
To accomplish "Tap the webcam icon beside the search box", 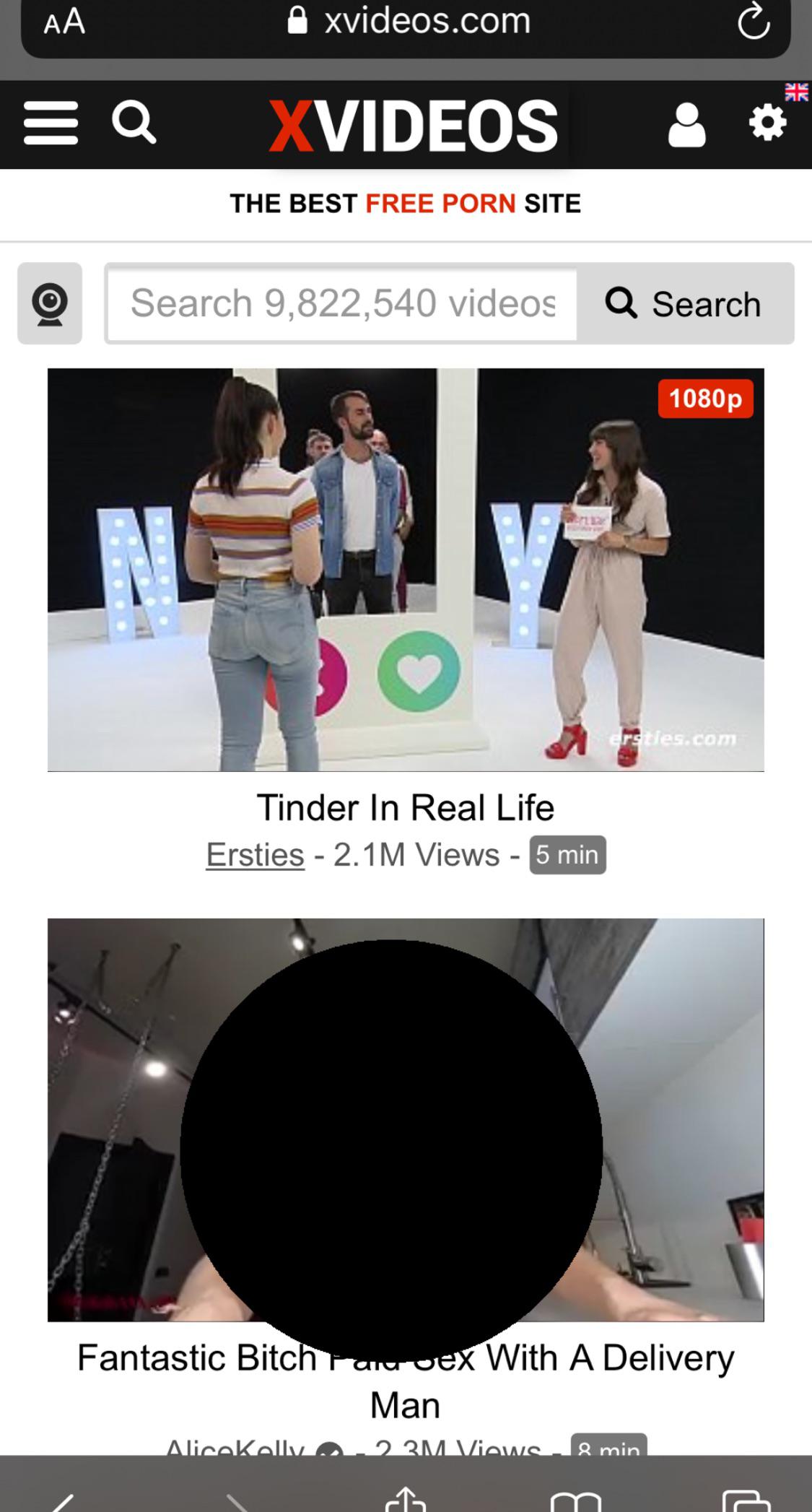I will point(50,304).
